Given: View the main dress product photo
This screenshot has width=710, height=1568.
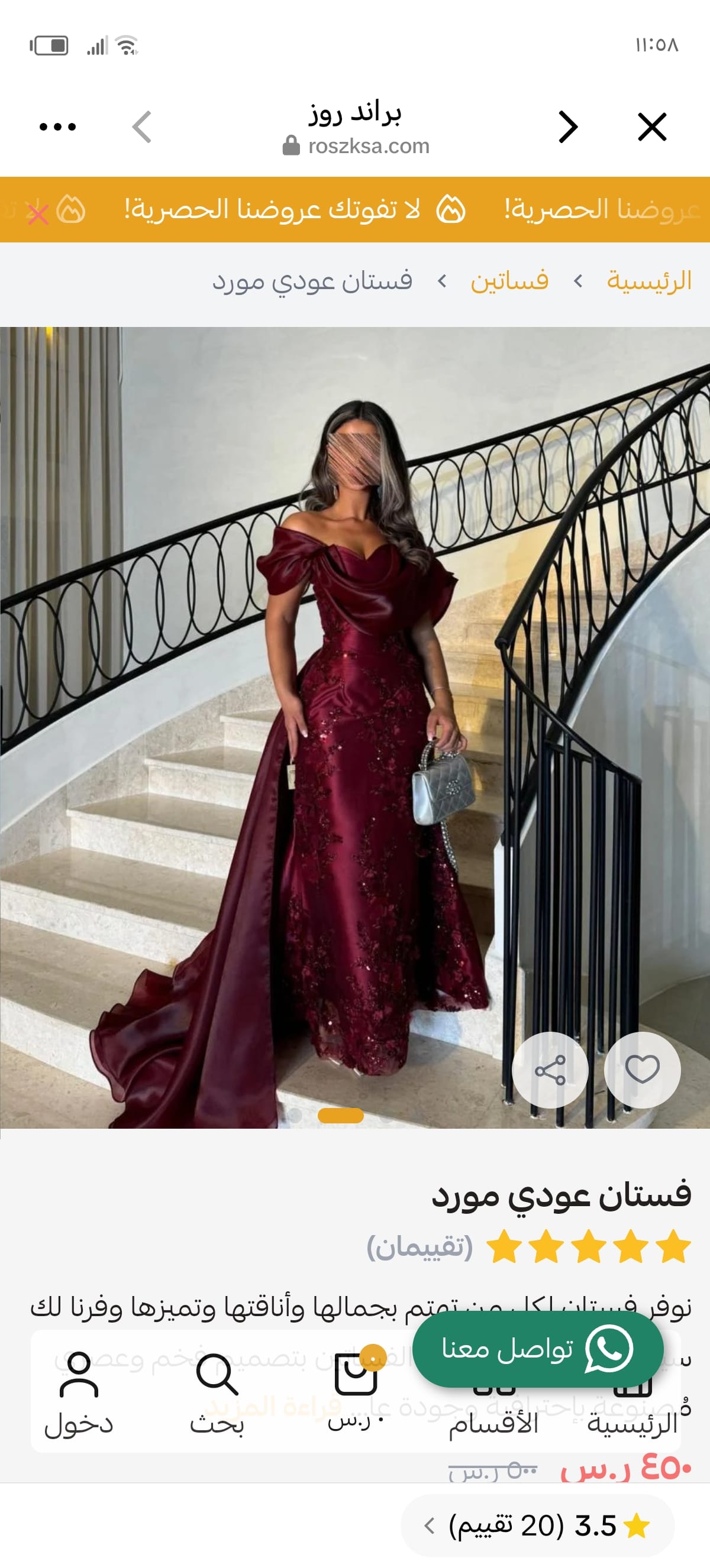Looking at the screenshot, I should point(355,727).
